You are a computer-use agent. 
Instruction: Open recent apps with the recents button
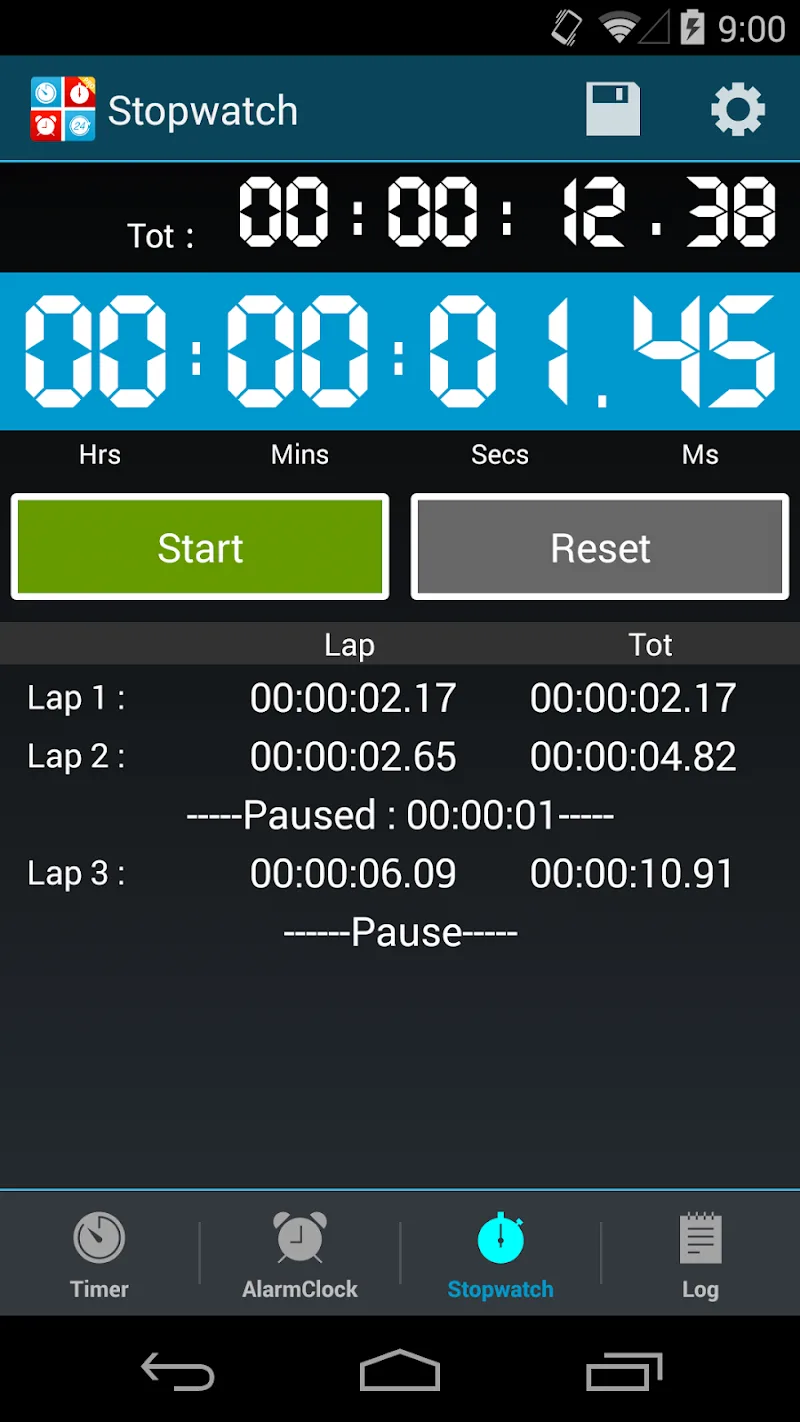(625, 1372)
